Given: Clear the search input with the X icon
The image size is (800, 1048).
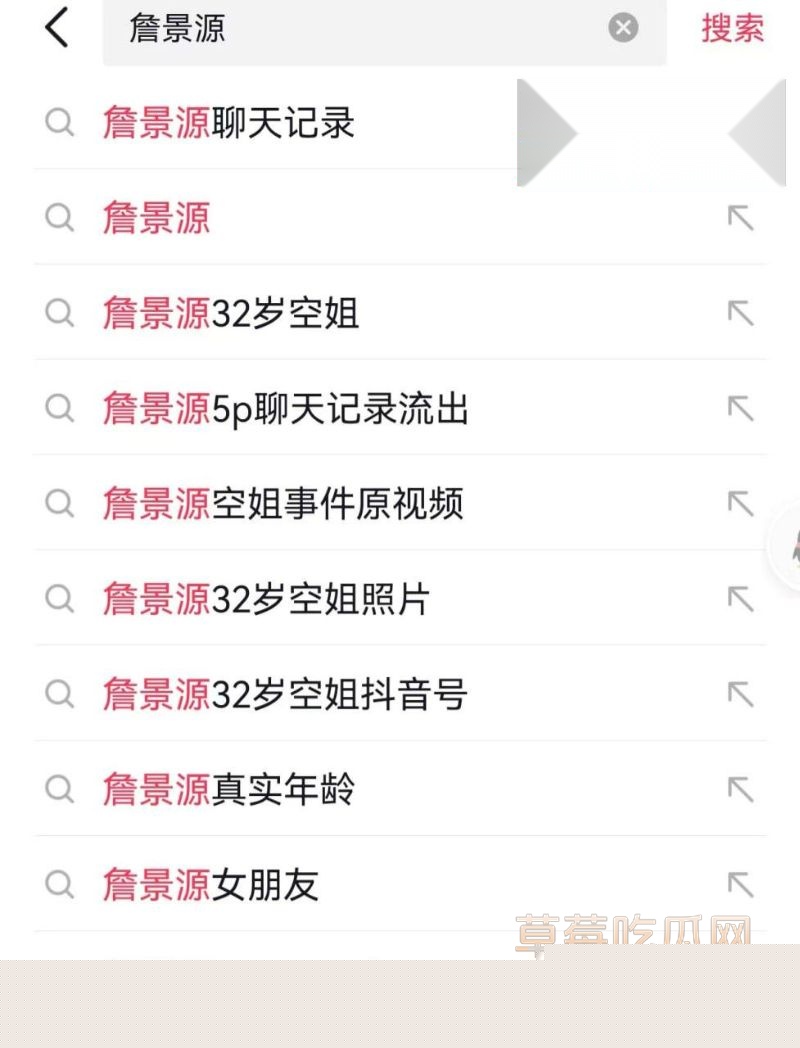Looking at the screenshot, I should [623, 28].
